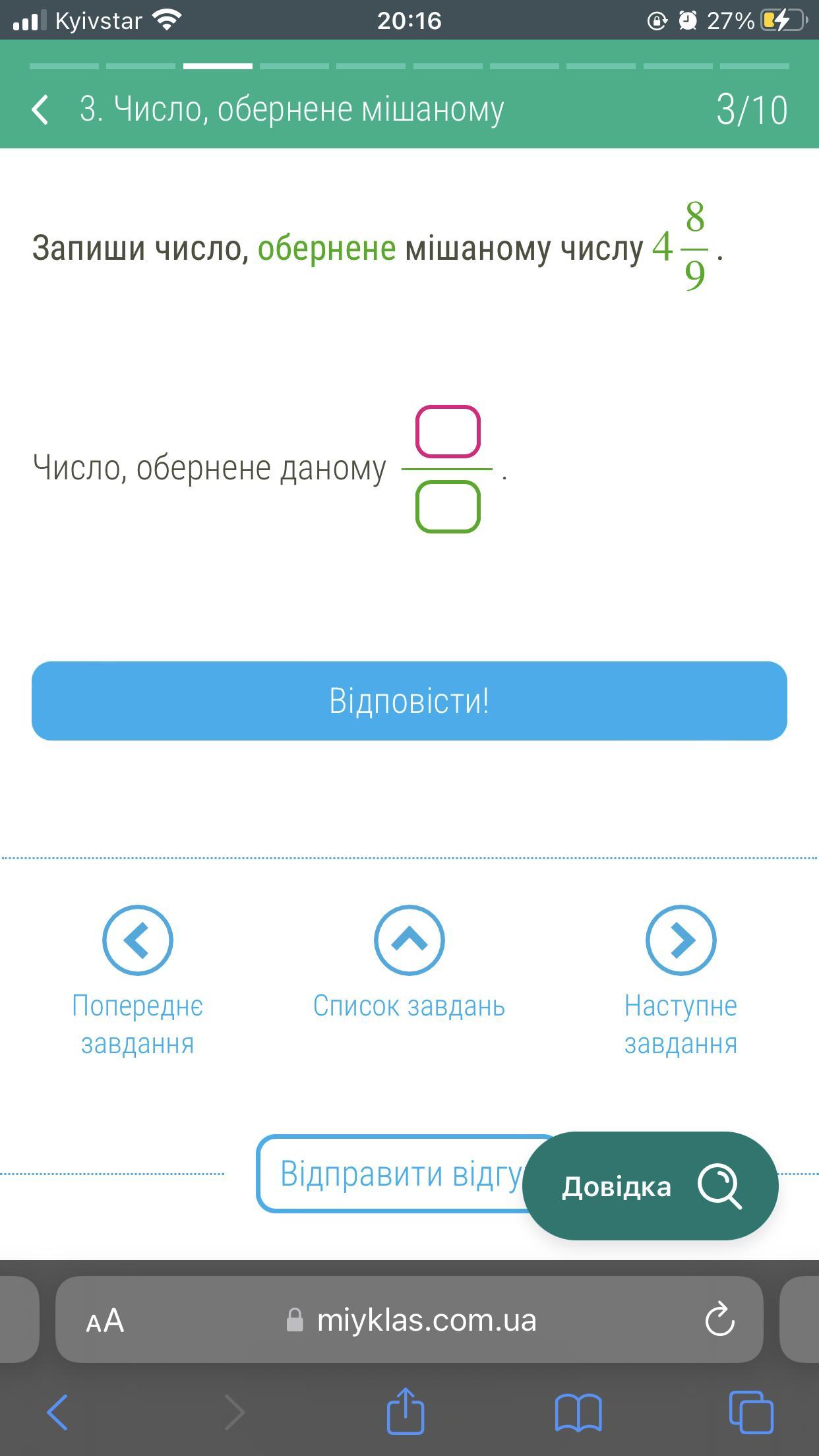Screen dimensions: 819x1456
Task: Open Довідка help search
Action: (x=650, y=1186)
